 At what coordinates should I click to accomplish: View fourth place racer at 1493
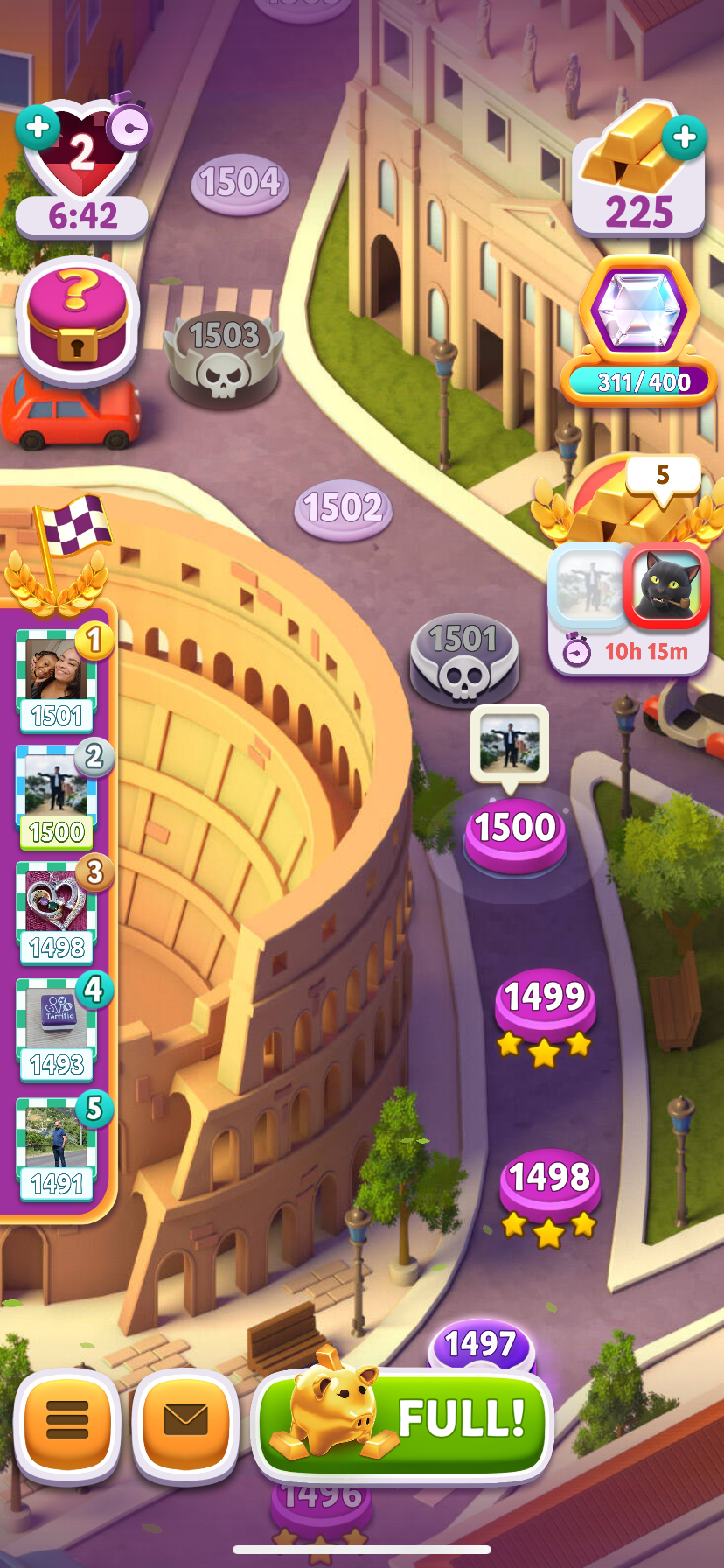pyautogui.click(x=57, y=1025)
